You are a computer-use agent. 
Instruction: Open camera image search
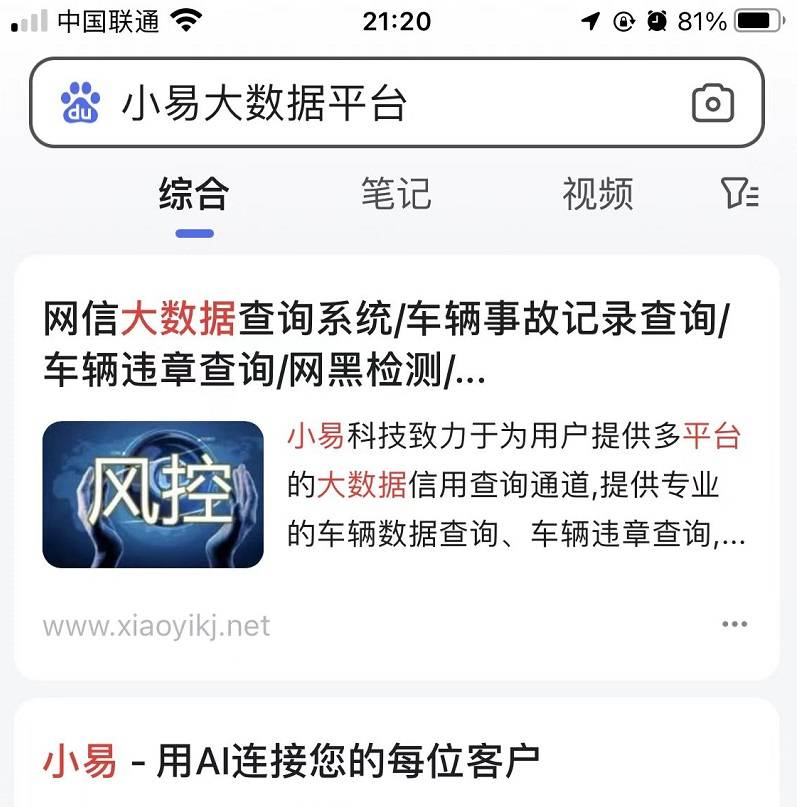coord(712,103)
